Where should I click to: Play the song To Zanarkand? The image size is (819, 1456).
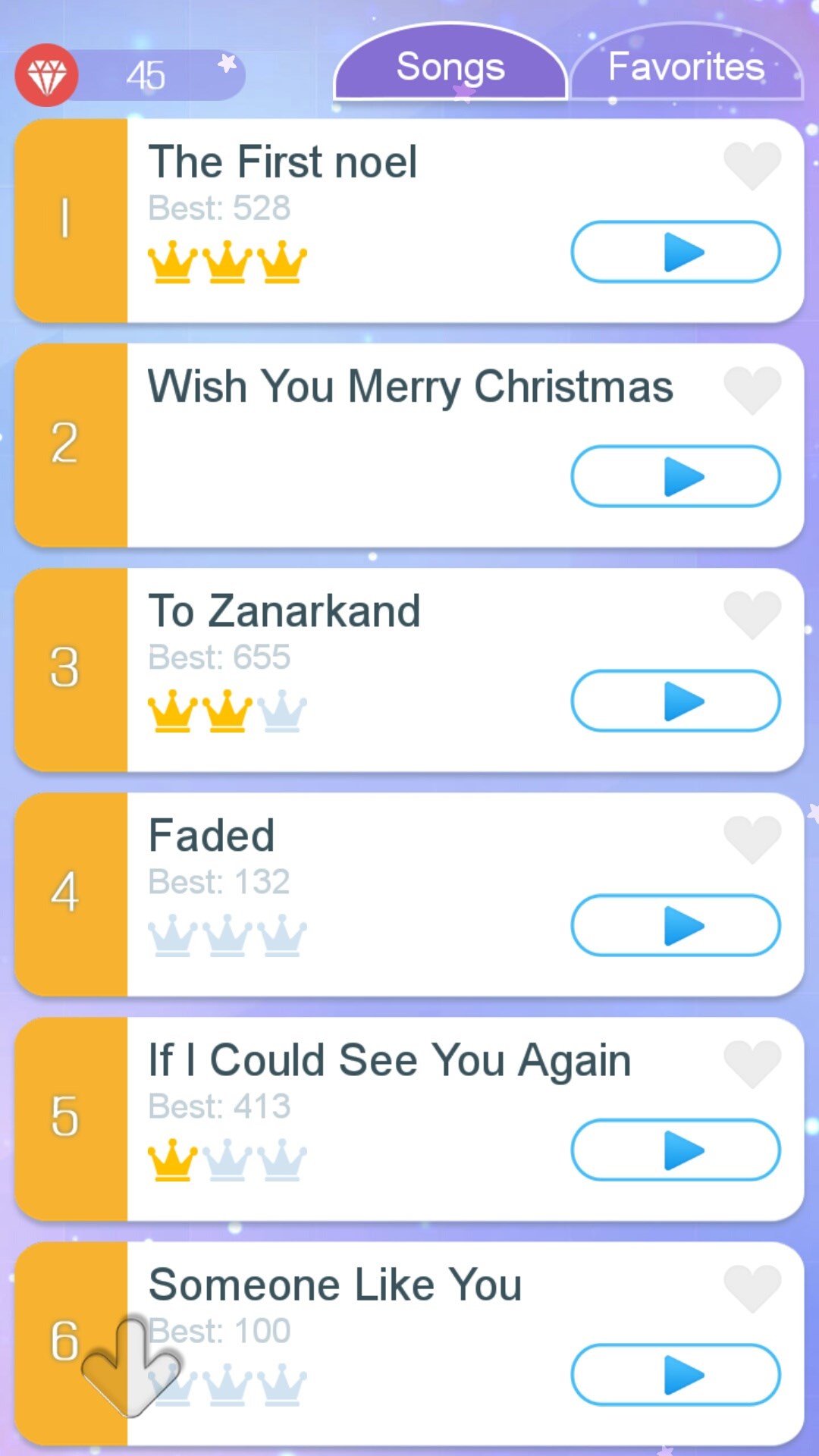[675, 701]
